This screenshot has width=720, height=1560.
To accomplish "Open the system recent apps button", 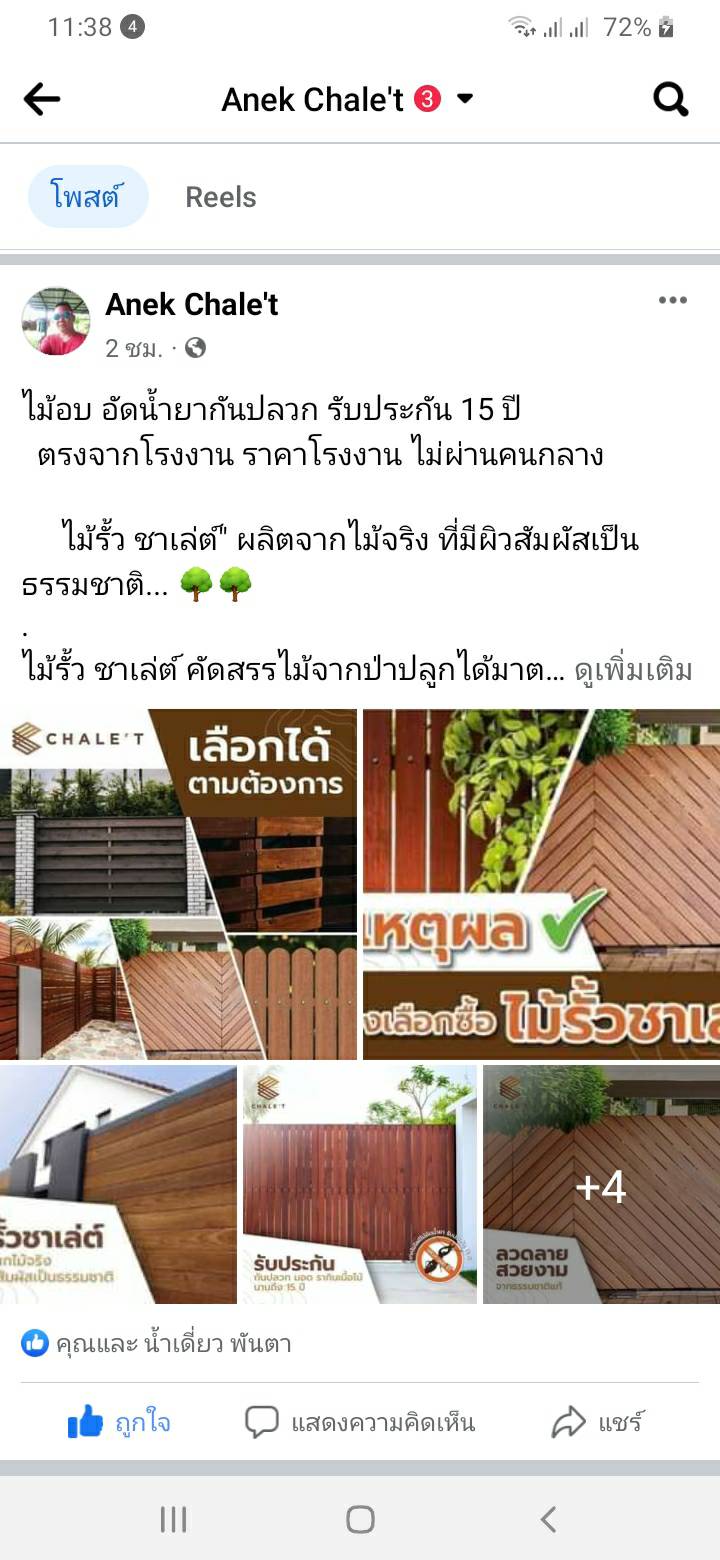I will tap(173, 1520).
